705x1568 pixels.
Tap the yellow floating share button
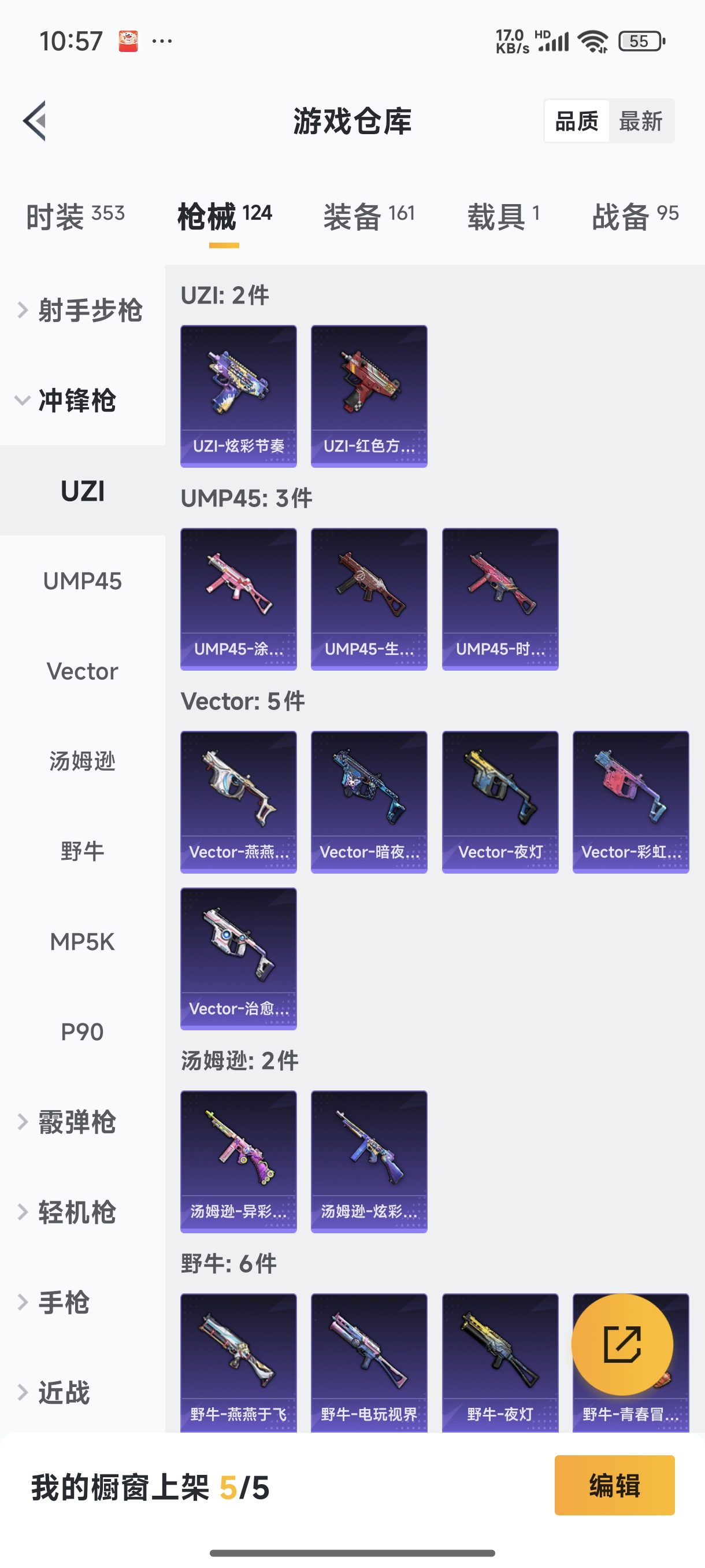622,1344
